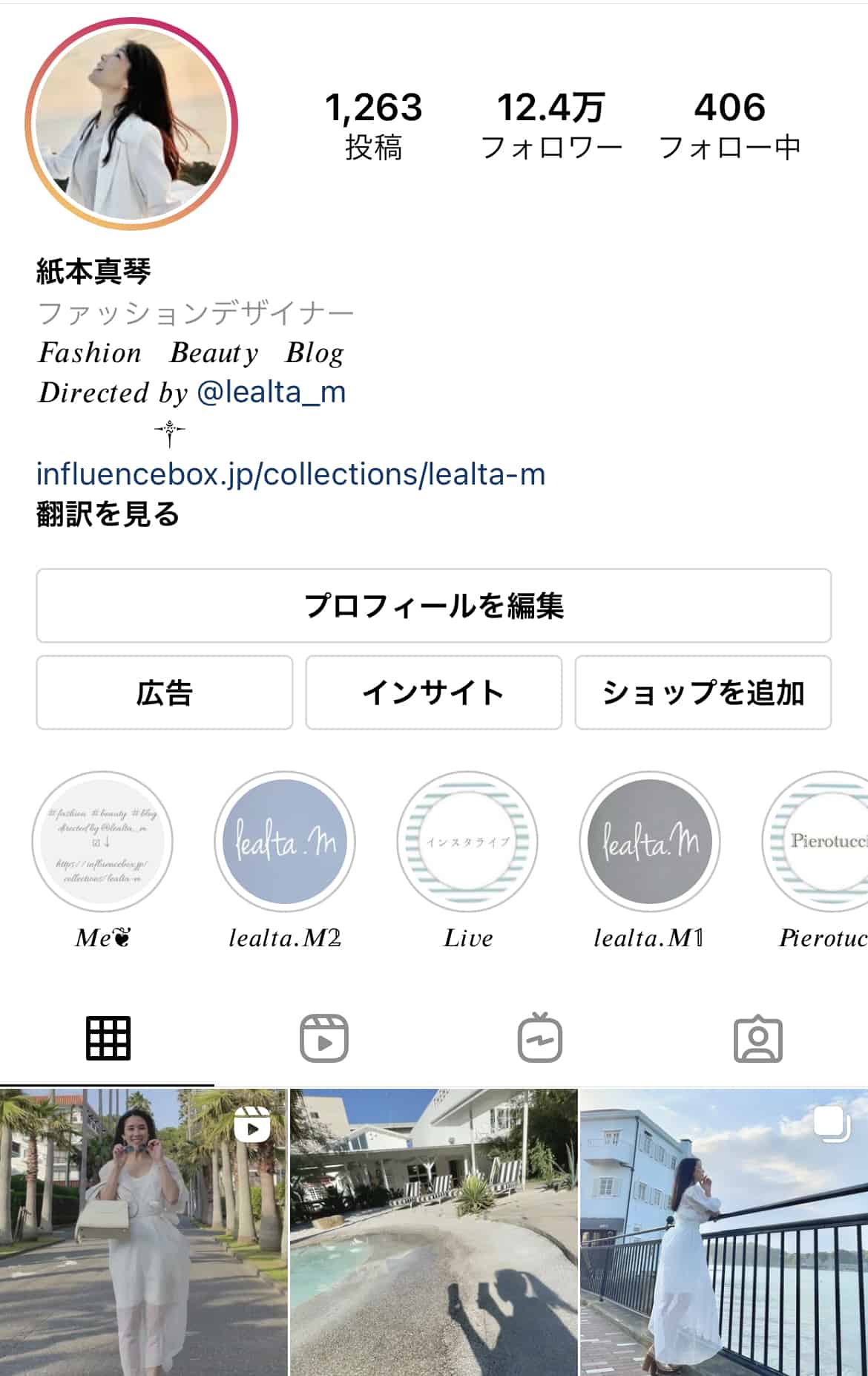Switch to the tagged photos tab
868x1376 pixels.
click(757, 1038)
